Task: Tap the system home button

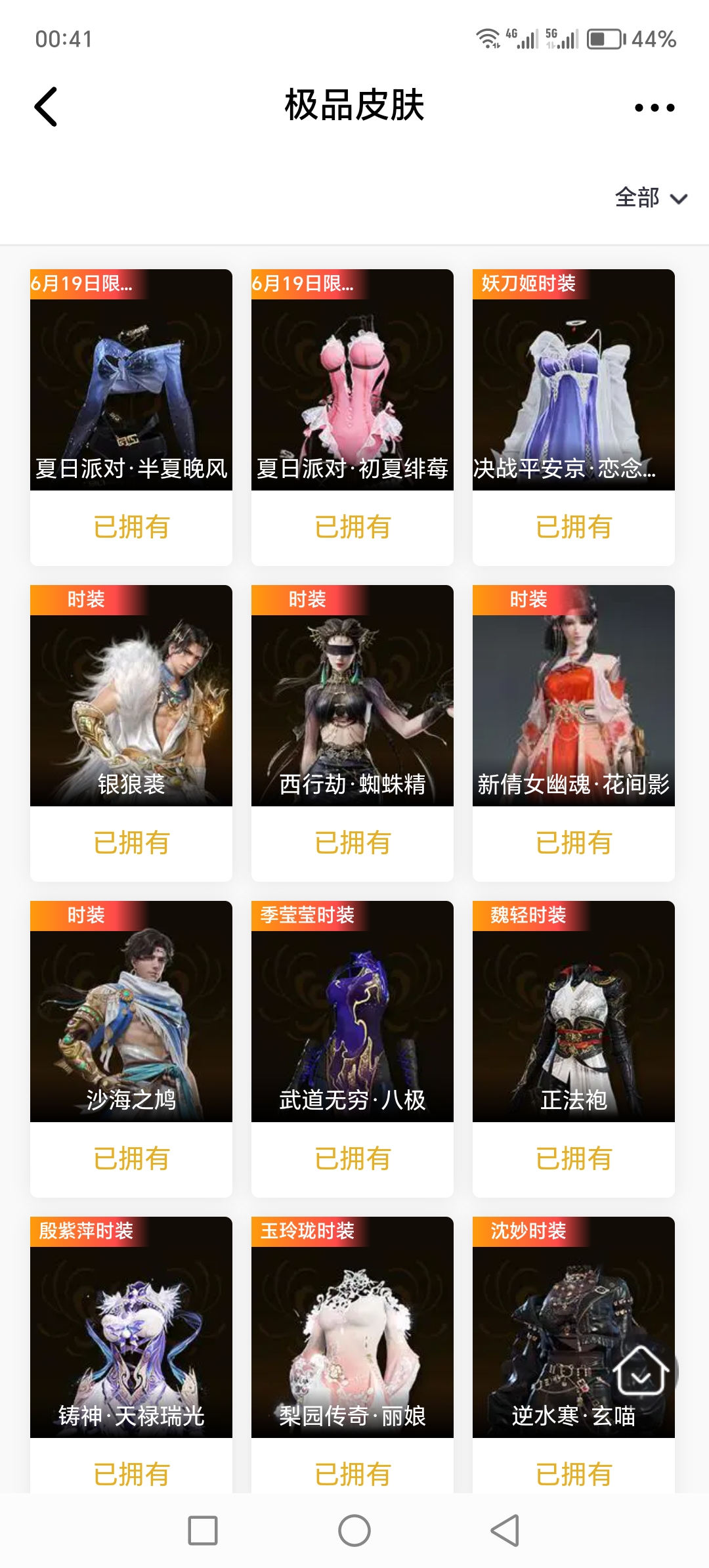Action: [x=354, y=1531]
